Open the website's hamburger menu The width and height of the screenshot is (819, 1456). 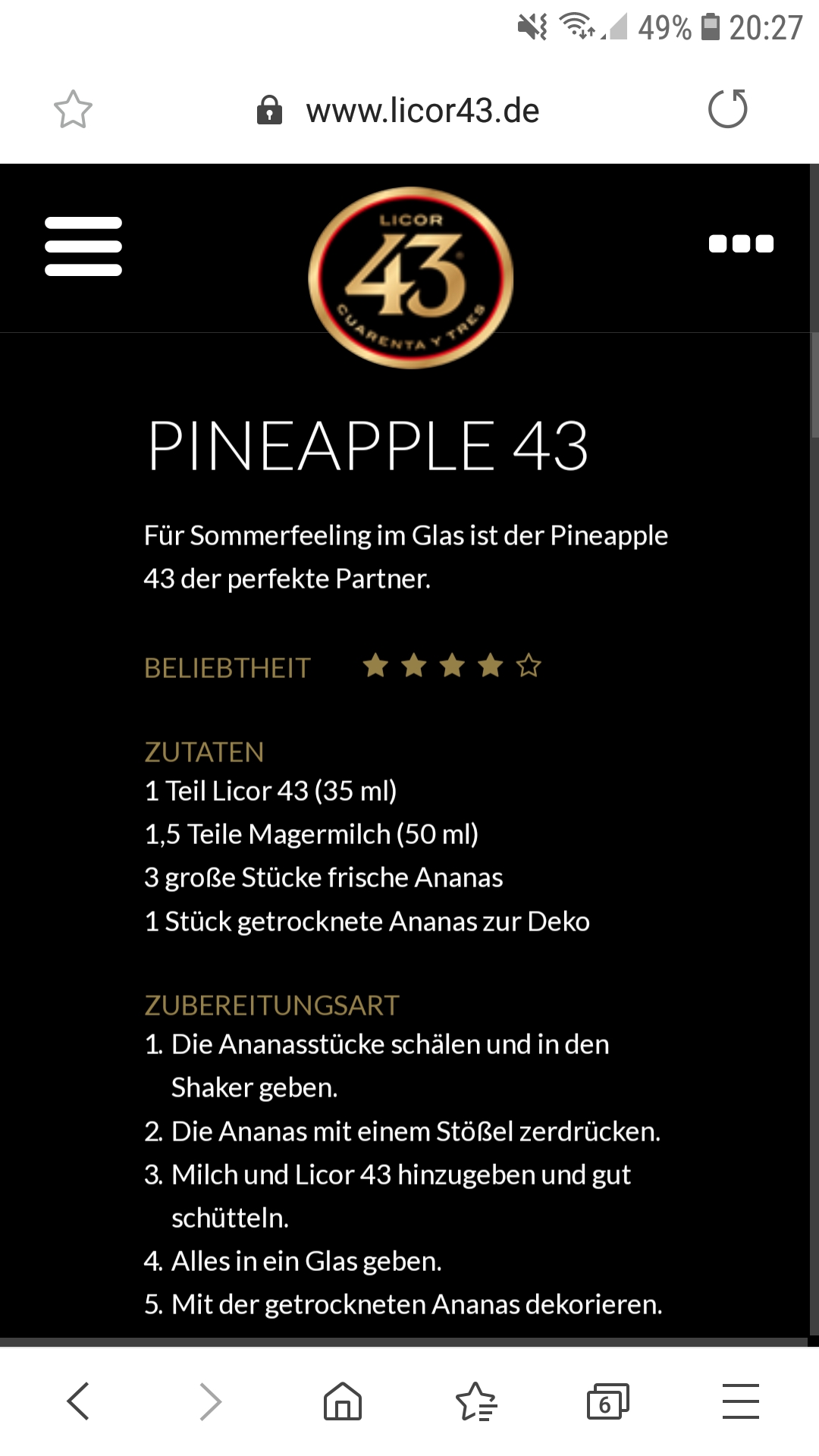coord(83,246)
